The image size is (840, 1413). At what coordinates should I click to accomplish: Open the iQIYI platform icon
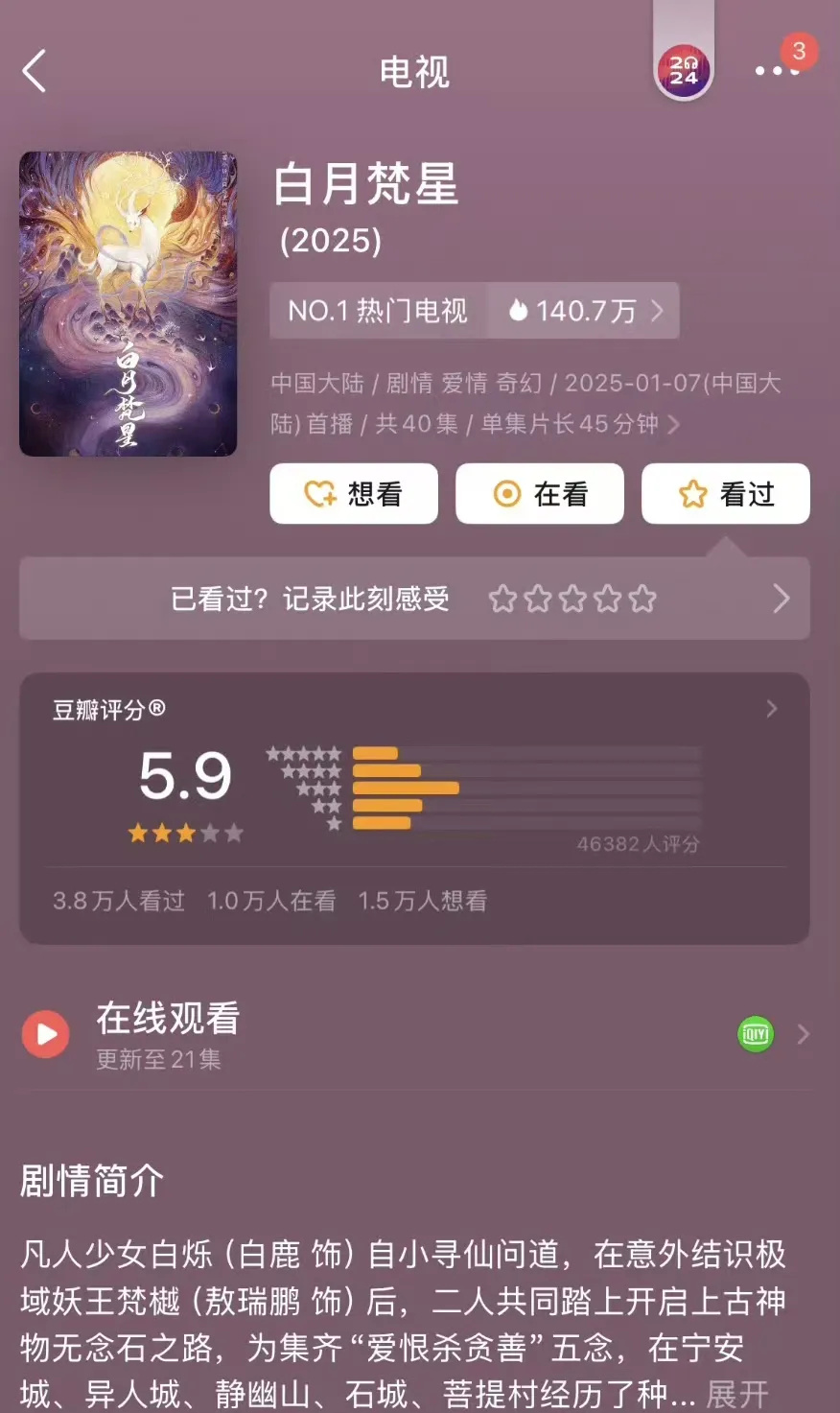tap(755, 1034)
